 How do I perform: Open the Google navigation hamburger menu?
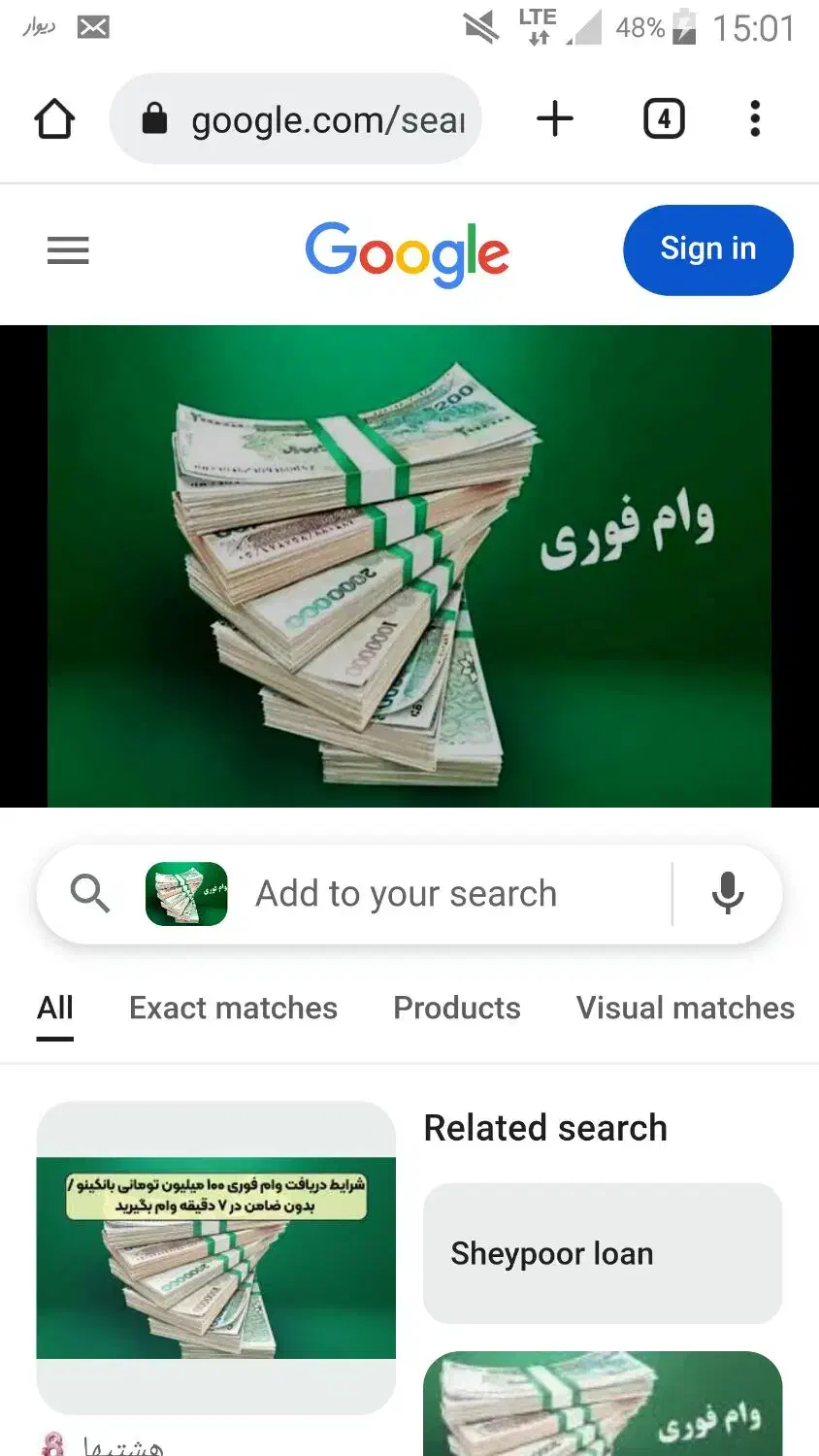[x=68, y=250]
